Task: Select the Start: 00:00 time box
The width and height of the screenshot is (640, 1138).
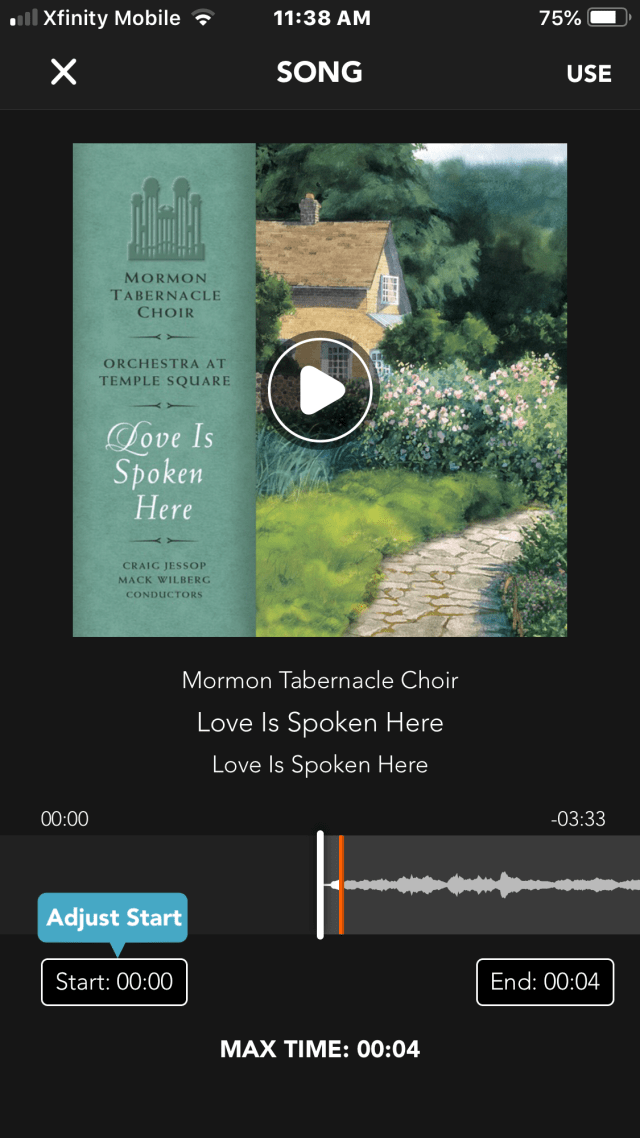Action: pos(115,982)
